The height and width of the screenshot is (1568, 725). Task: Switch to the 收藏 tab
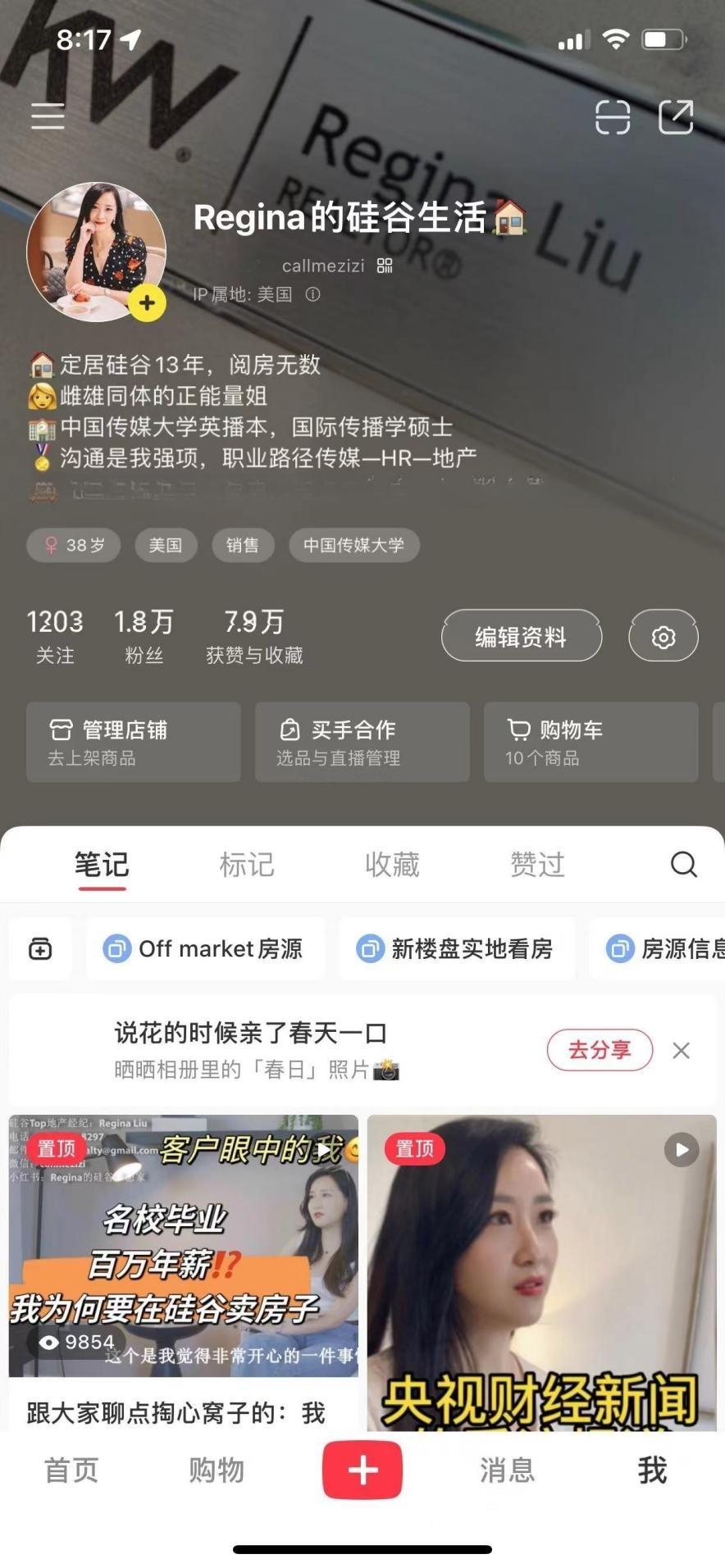tap(392, 865)
